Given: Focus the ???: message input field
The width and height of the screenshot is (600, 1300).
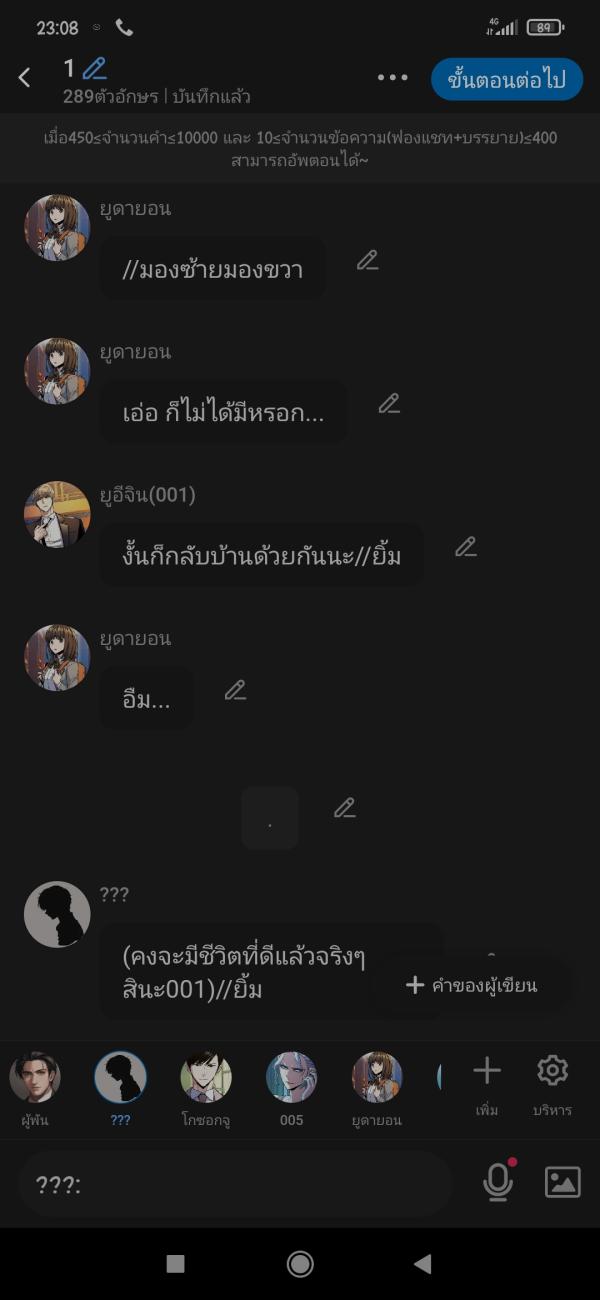Looking at the screenshot, I should coord(235,1185).
